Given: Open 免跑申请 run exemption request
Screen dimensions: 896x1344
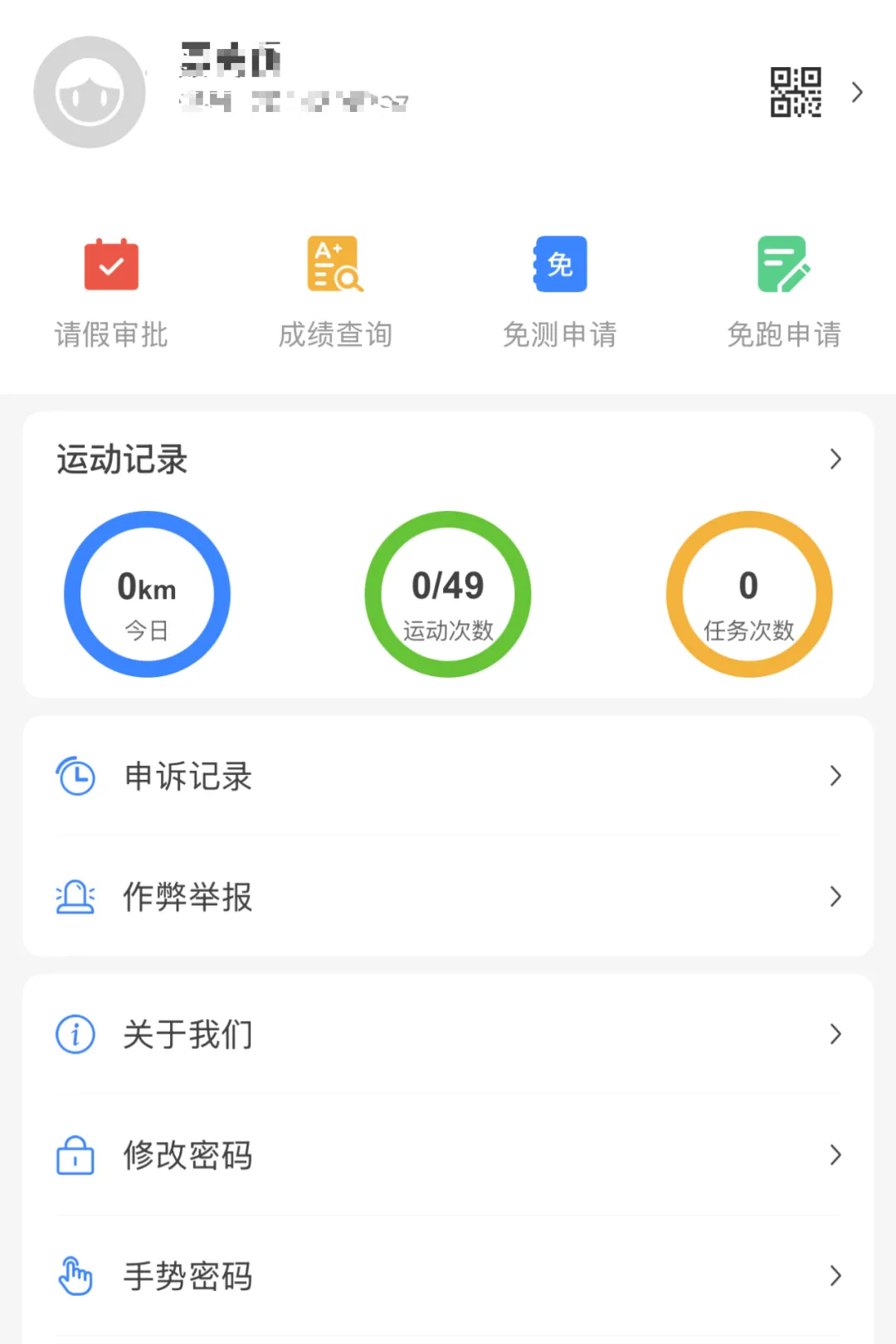Looking at the screenshot, I should [784, 292].
